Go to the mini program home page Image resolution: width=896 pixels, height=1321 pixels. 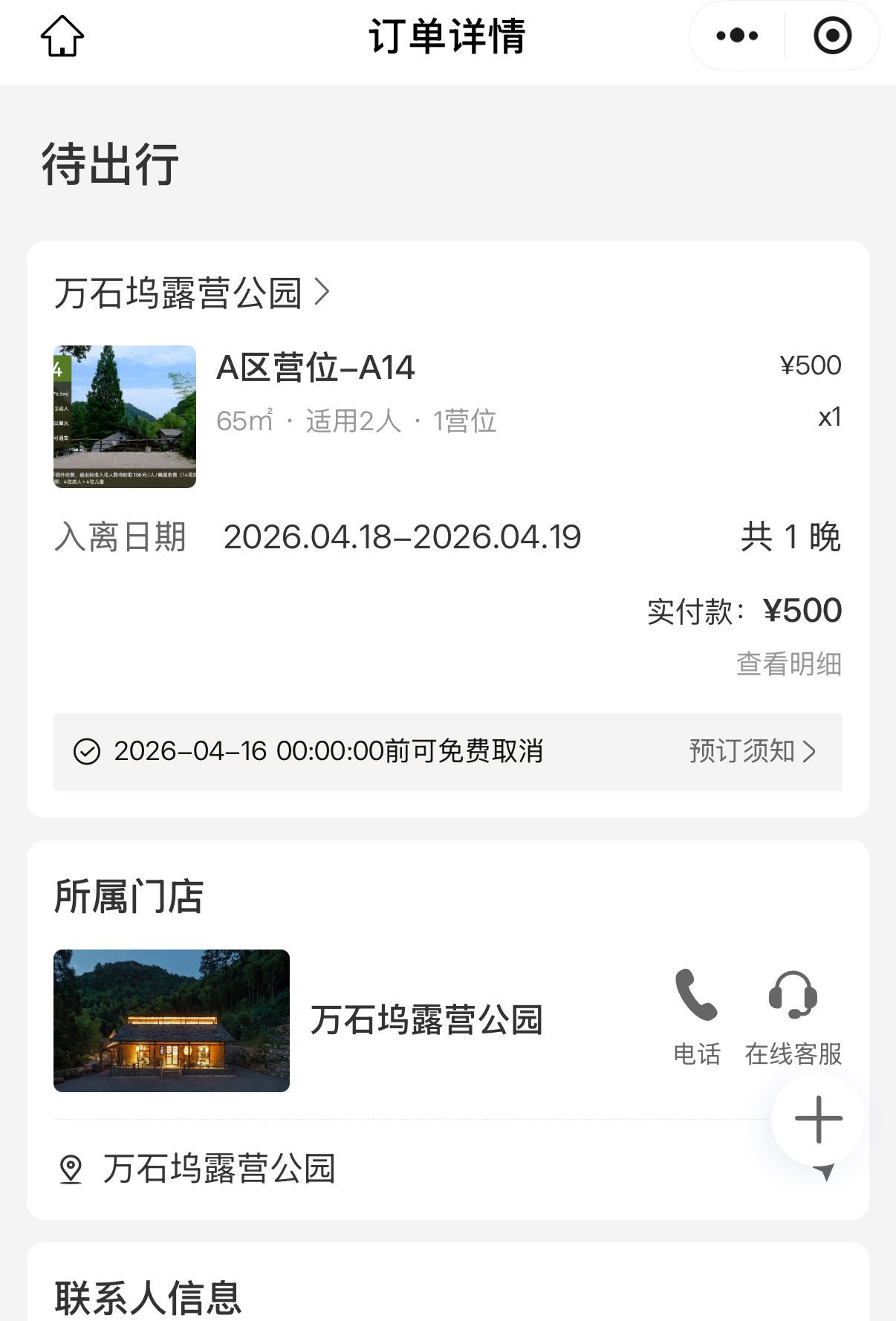[62, 36]
